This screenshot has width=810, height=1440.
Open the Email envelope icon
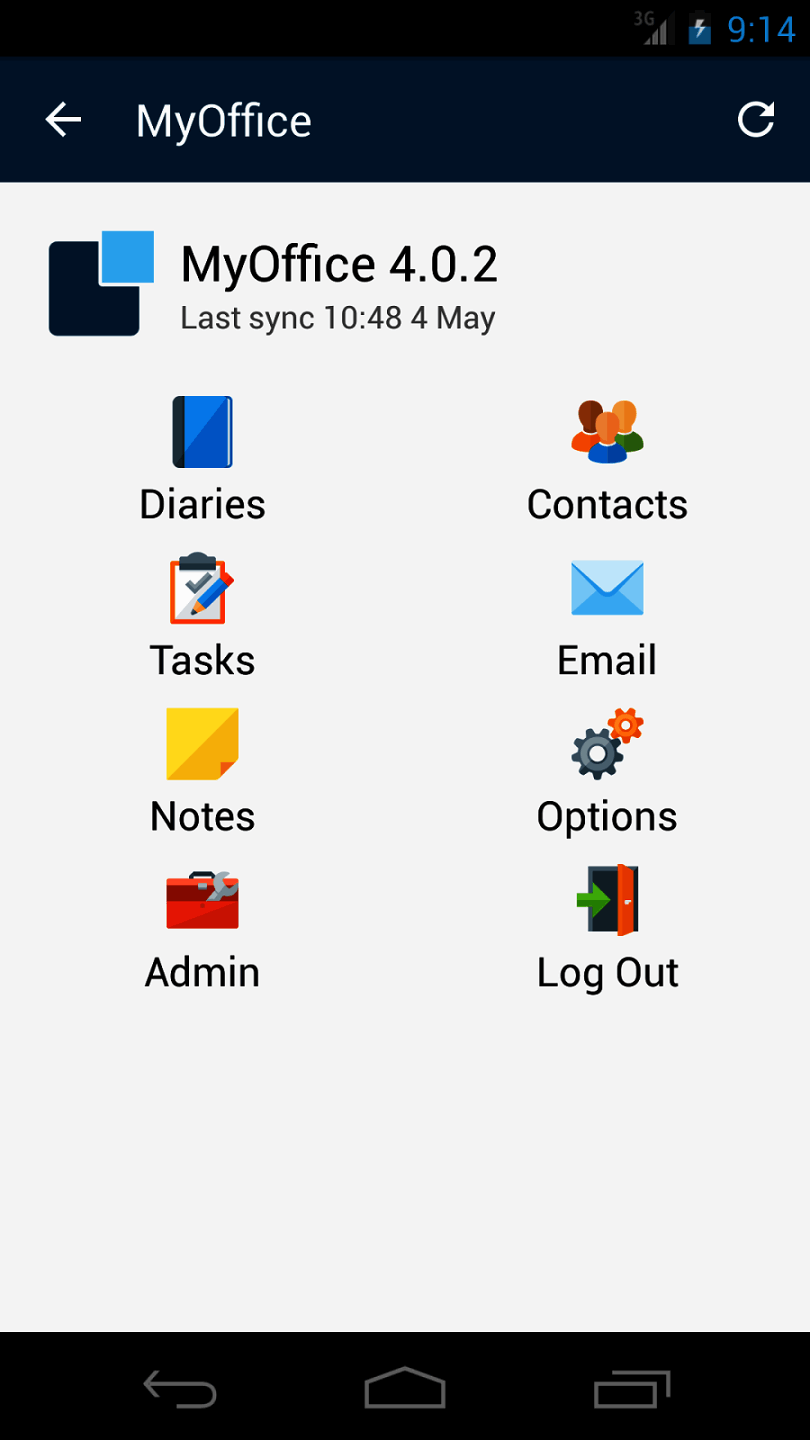tap(607, 588)
